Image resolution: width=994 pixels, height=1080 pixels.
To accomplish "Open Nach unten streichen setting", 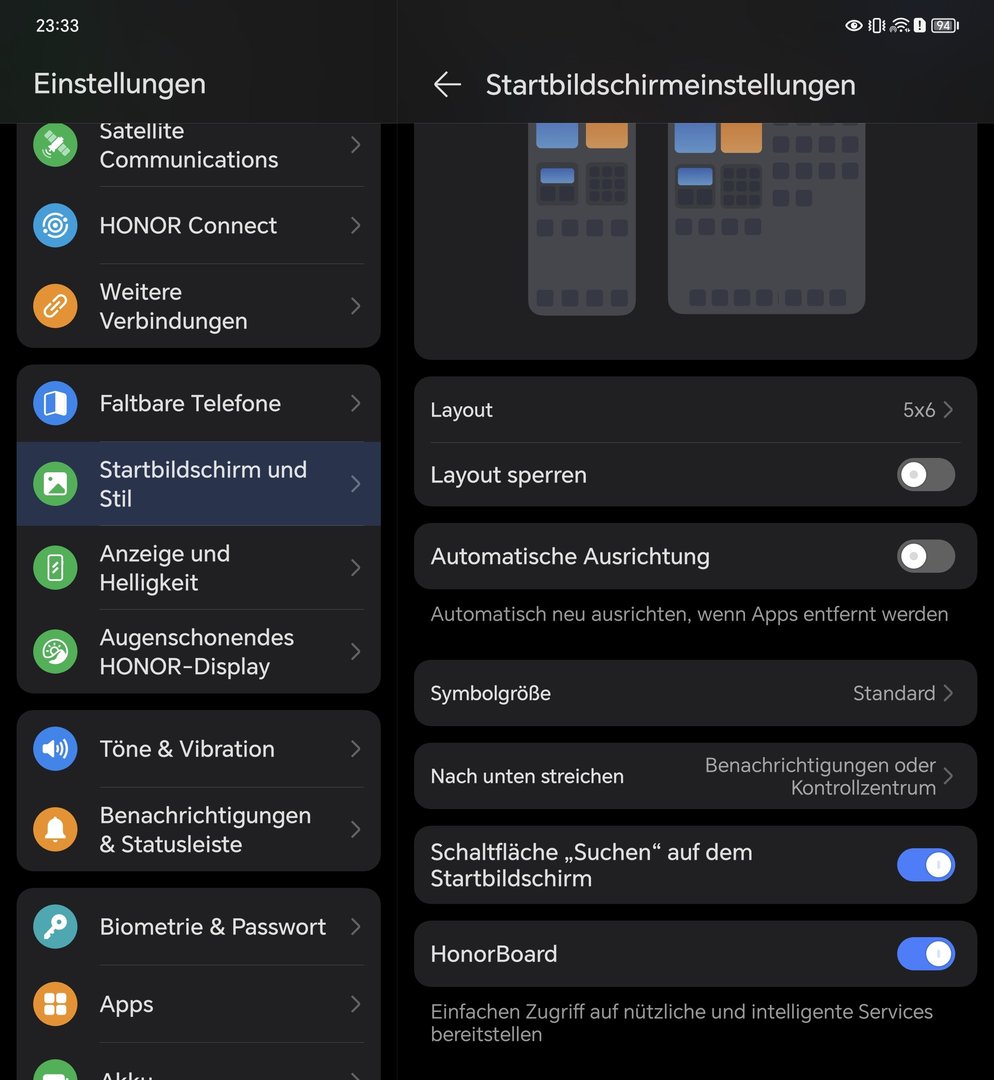I will (694, 776).
